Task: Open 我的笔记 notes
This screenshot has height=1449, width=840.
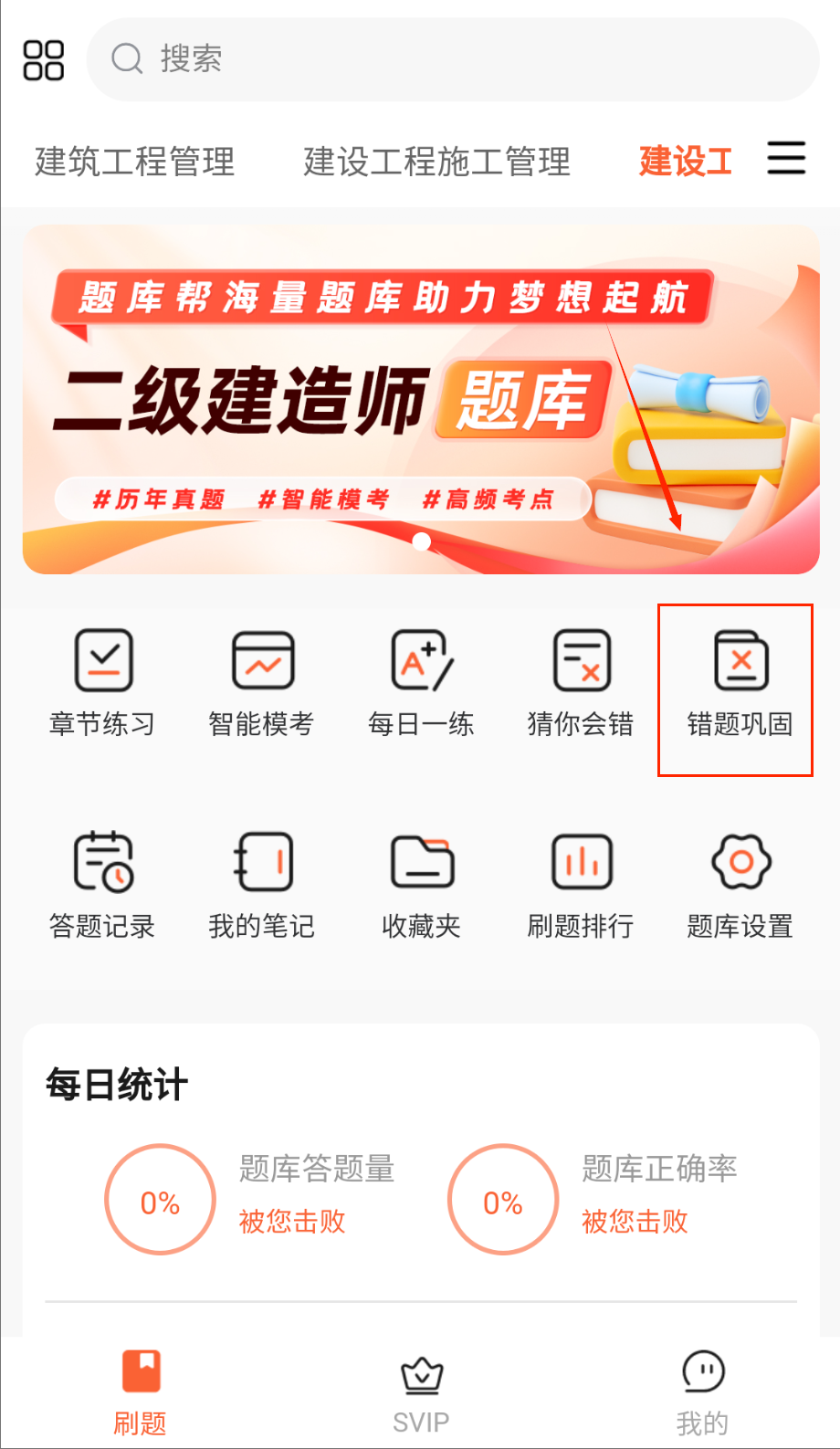Action: (262, 885)
